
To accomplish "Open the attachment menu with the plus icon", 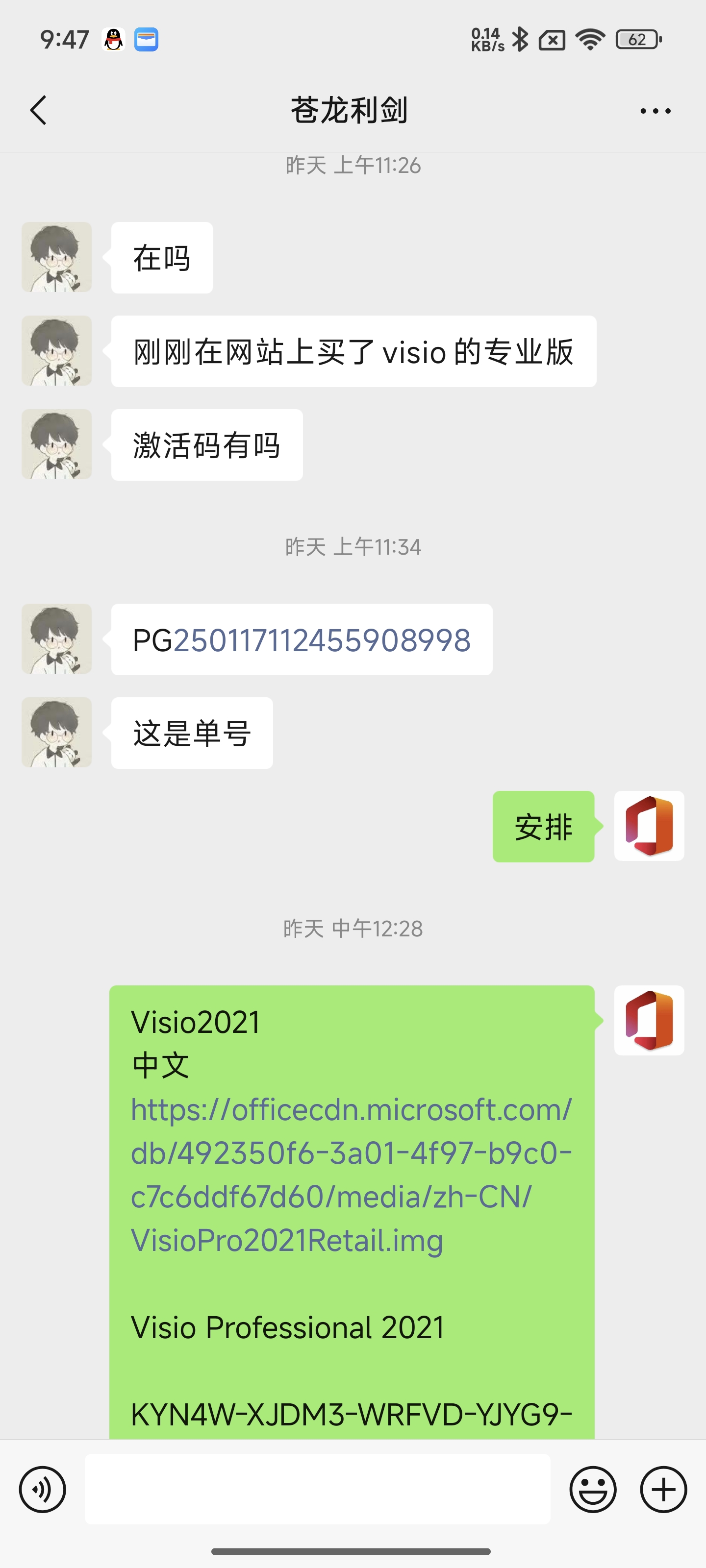I will click(x=663, y=1491).
